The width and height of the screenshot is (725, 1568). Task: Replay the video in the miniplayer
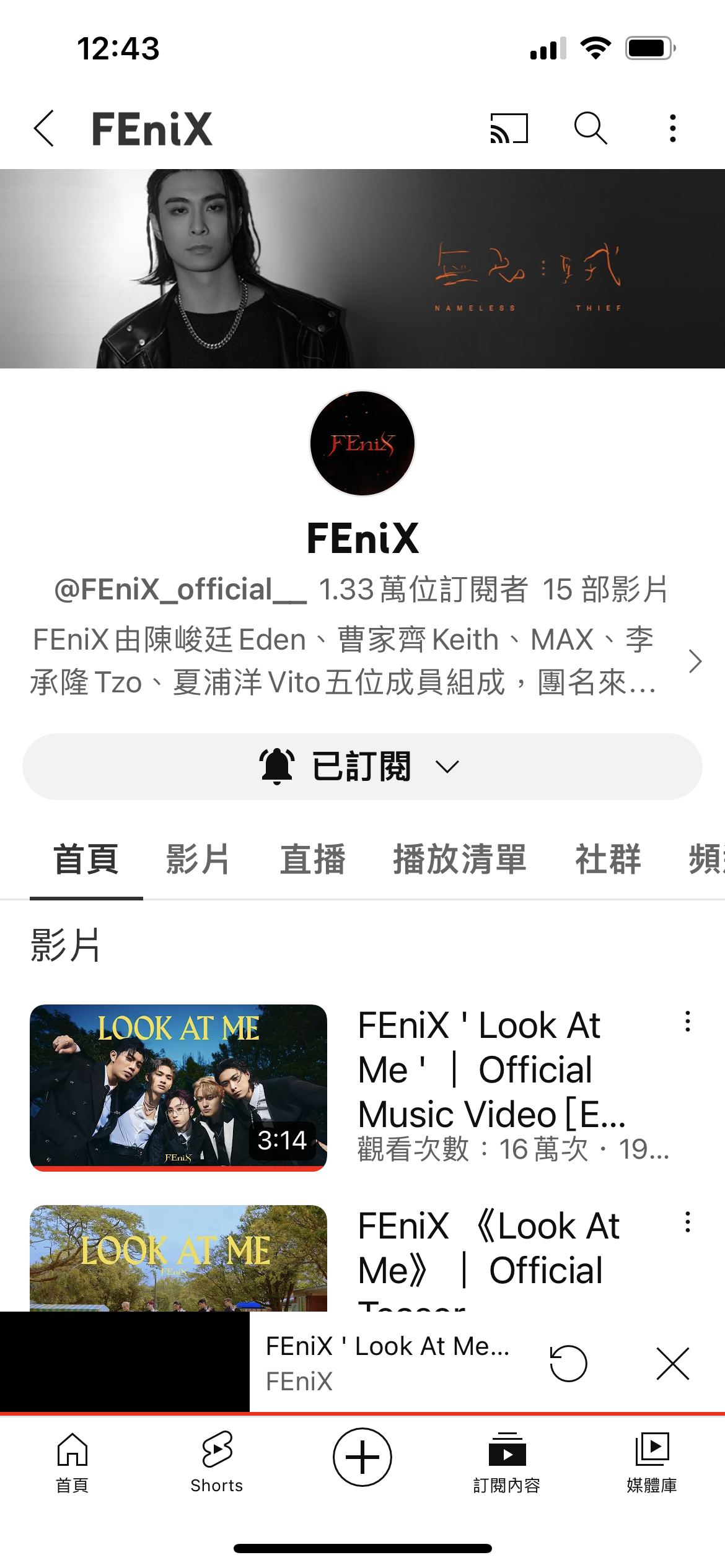click(x=568, y=1362)
